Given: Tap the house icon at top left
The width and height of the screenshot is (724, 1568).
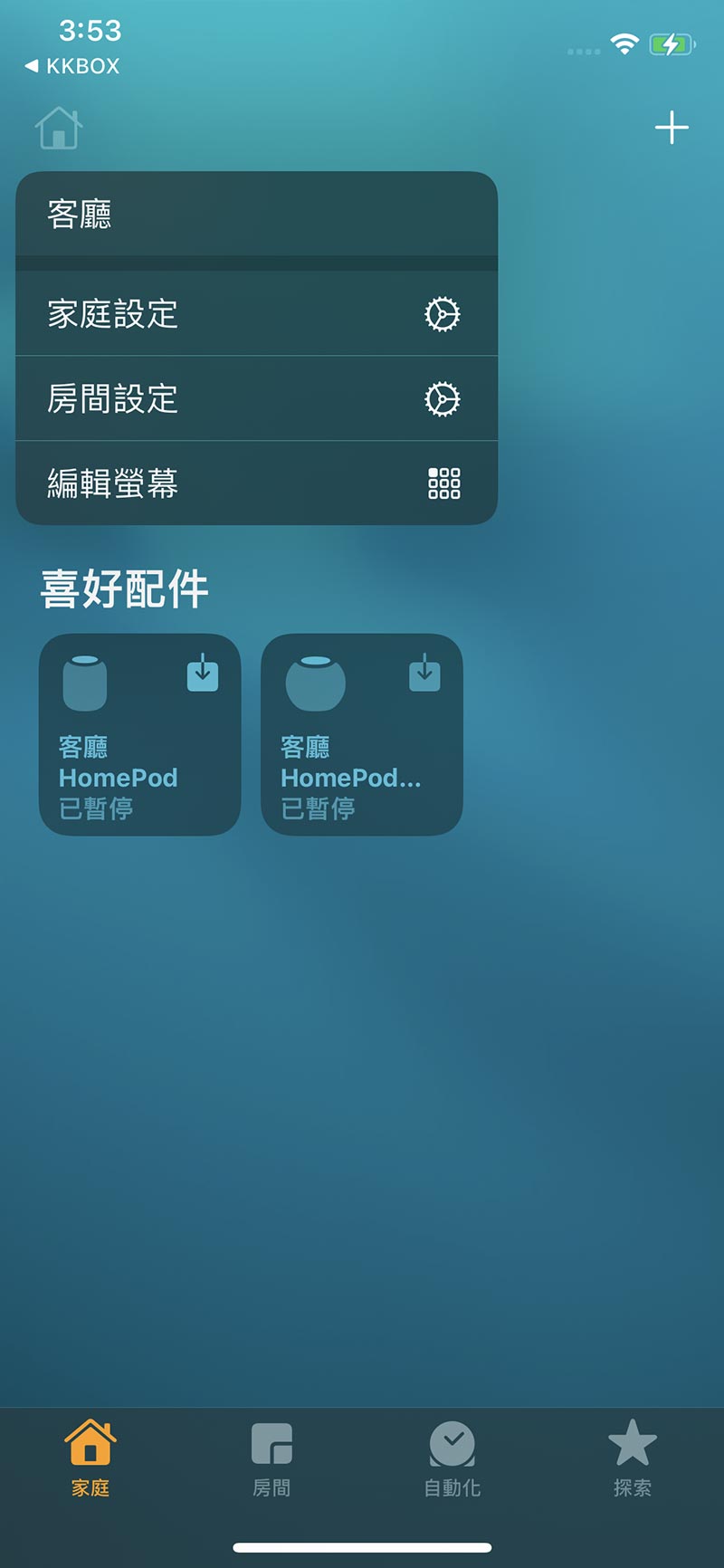Looking at the screenshot, I should pyautogui.click(x=59, y=128).
